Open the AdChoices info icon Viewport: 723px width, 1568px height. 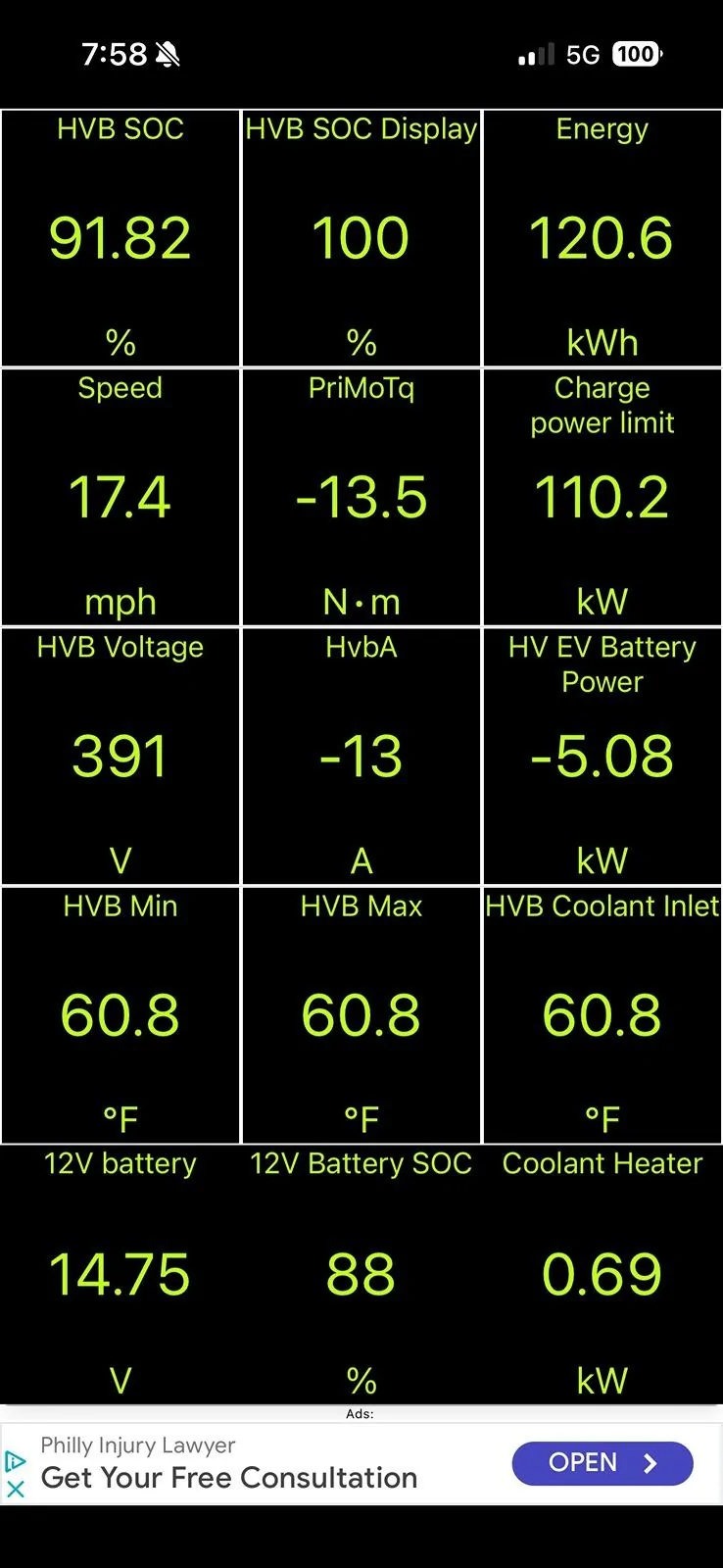click(x=16, y=1461)
